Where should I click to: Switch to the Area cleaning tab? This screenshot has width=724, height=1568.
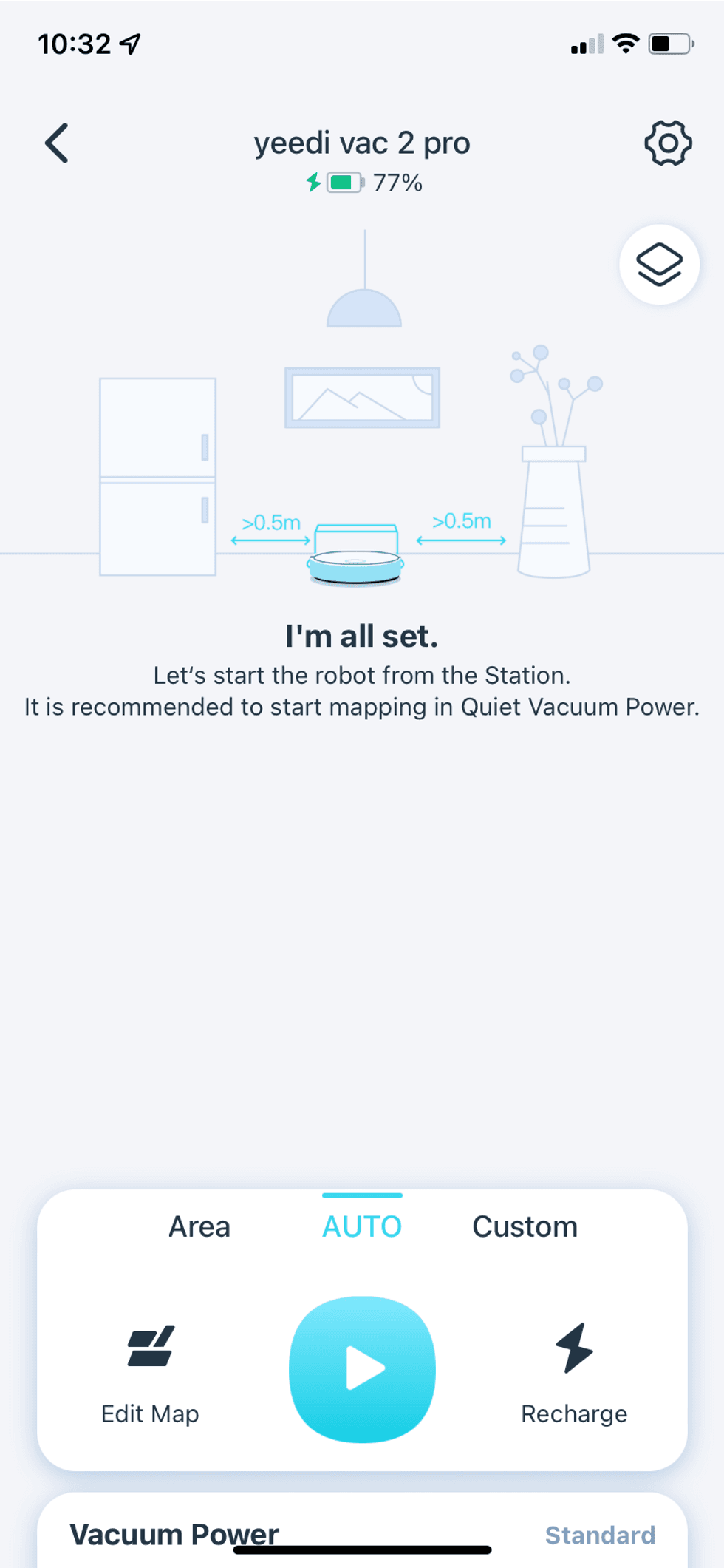pyautogui.click(x=199, y=1226)
